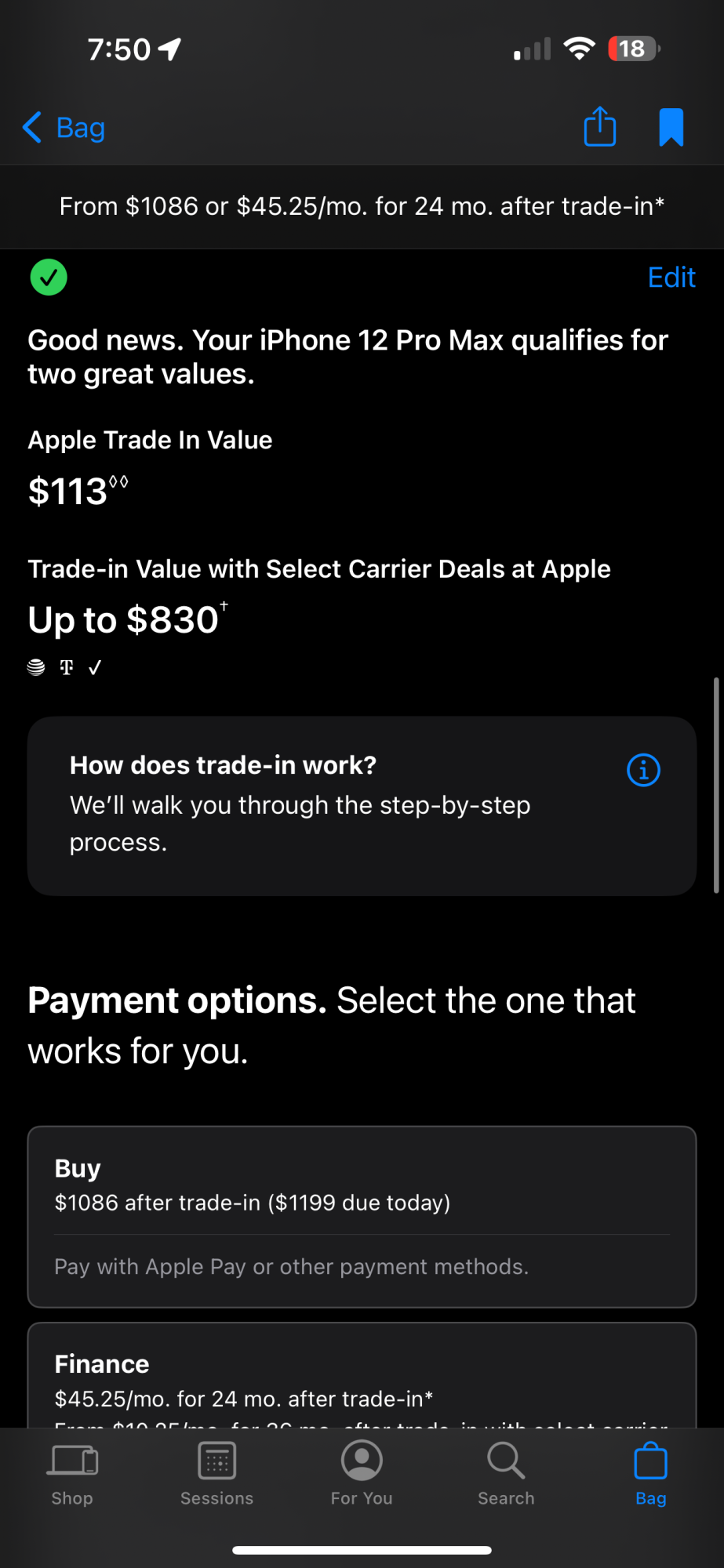Go back to Bag
The image size is (724, 1568).
(64, 127)
